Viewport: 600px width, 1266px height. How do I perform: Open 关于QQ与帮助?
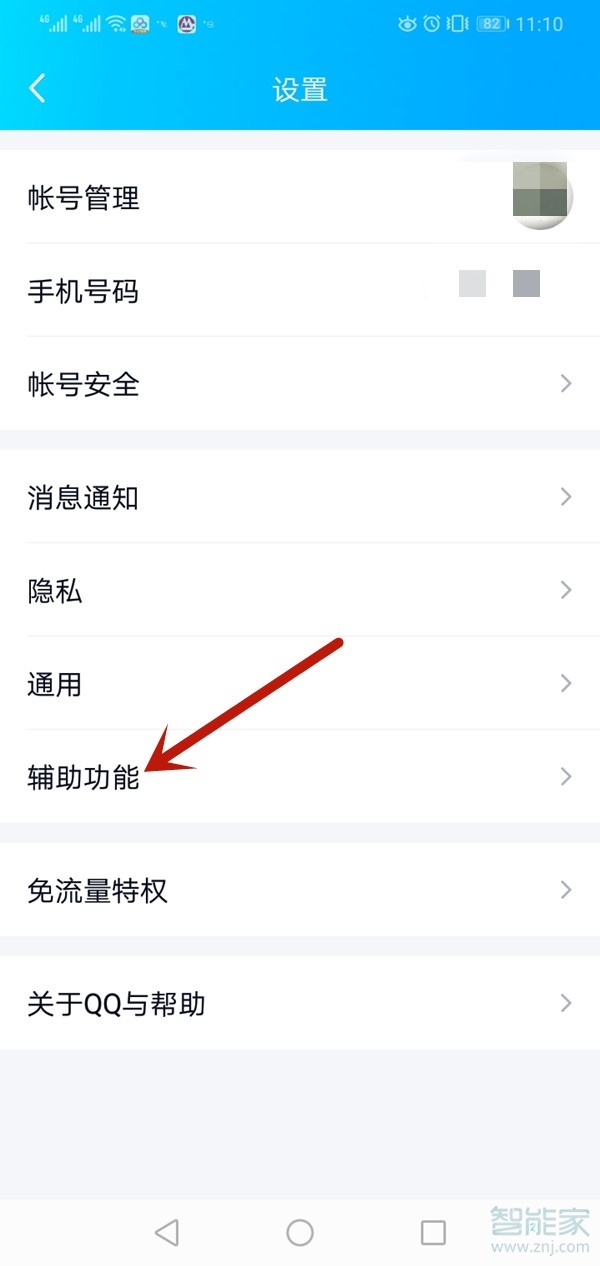point(300,1003)
